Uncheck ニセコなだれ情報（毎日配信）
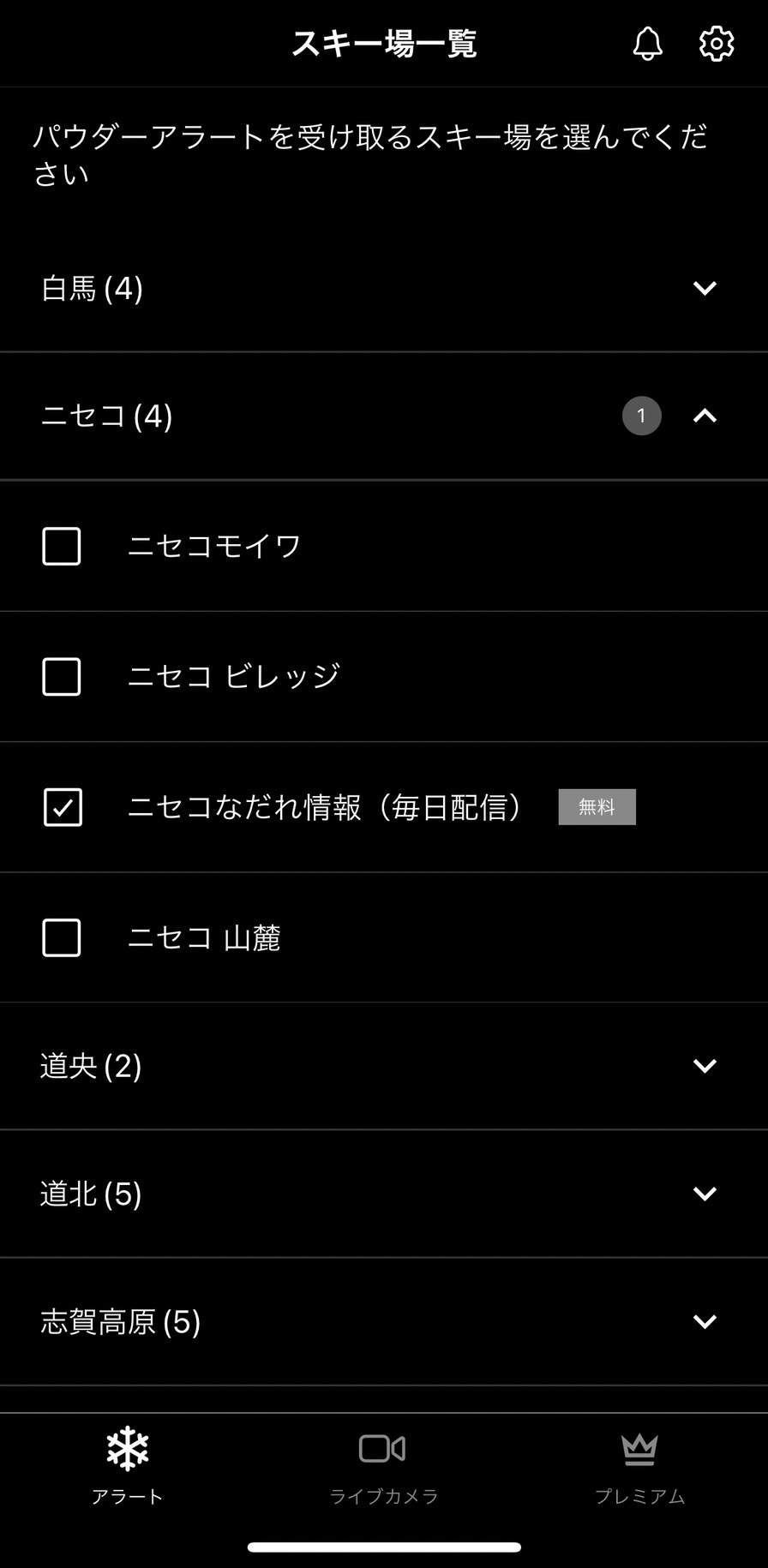 click(63, 807)
